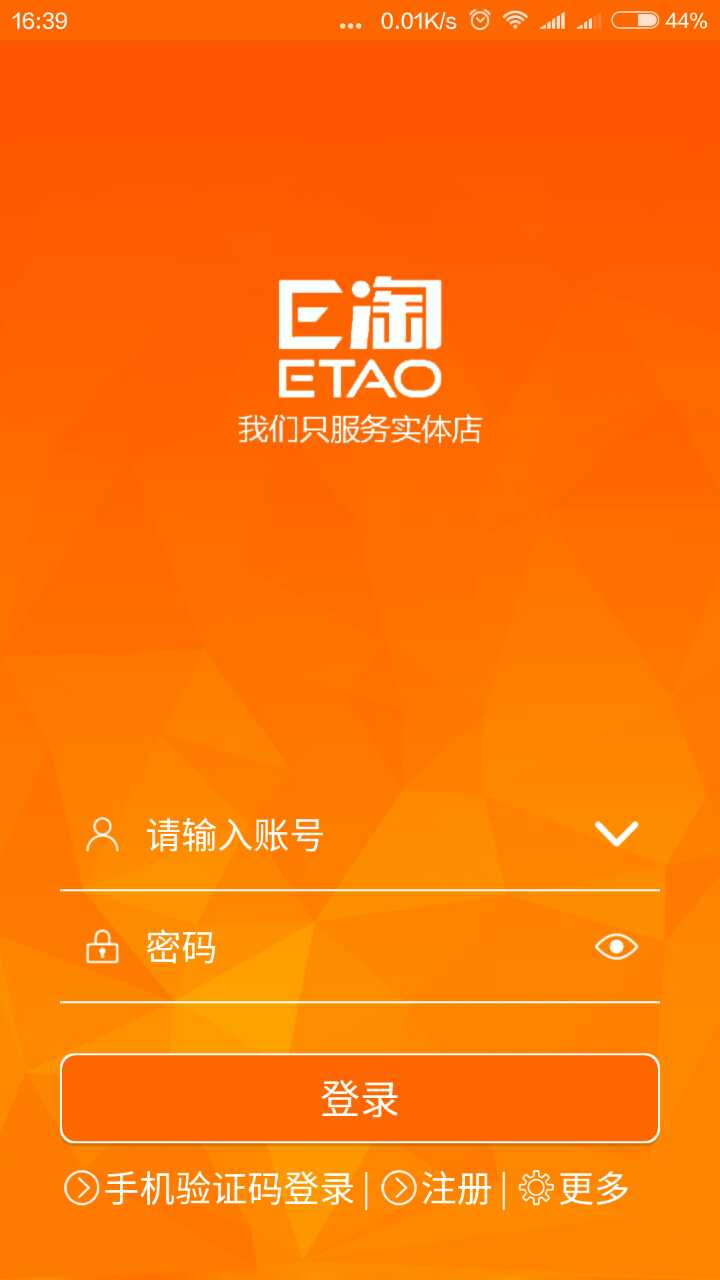The image size is (720, 1280).
Task: Expand the saved accounts dropdown chevron
Action: coord(616,834)
